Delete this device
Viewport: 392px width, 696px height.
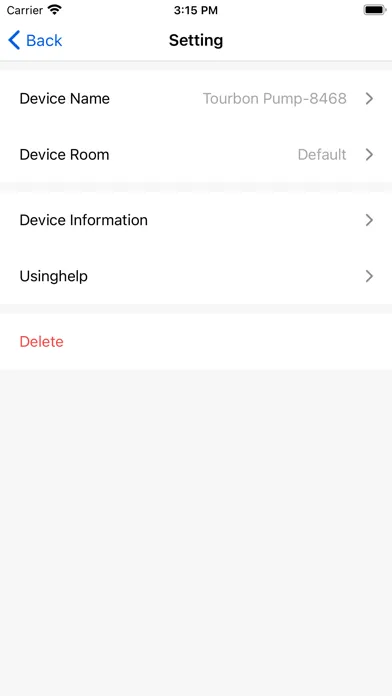pos(196,342)
